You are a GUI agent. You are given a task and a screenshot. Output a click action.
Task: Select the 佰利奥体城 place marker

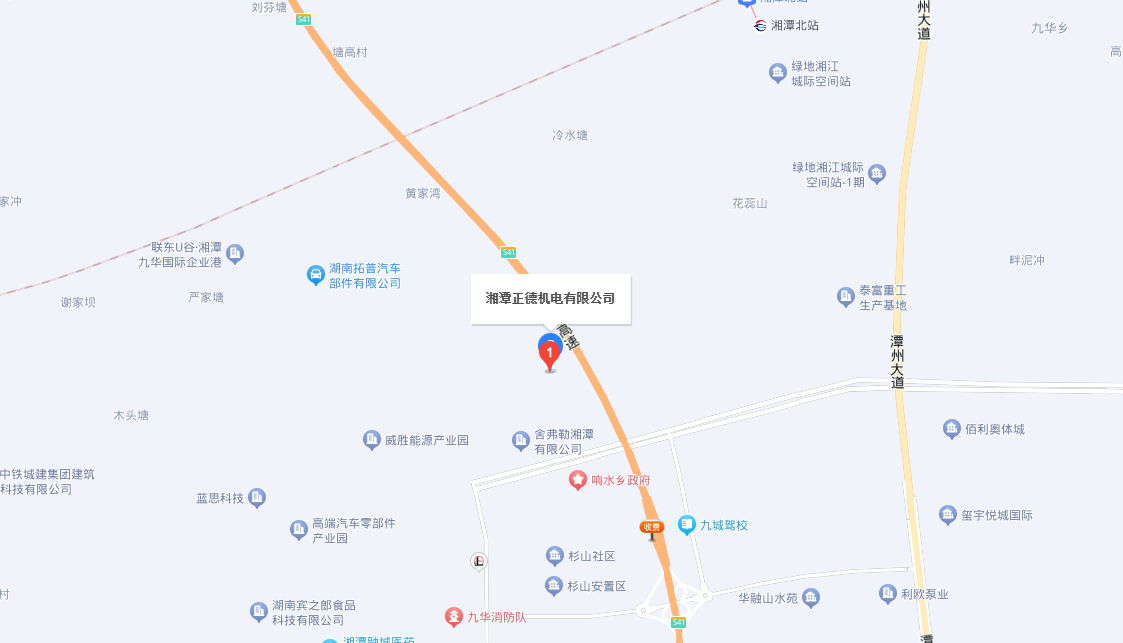952,429
